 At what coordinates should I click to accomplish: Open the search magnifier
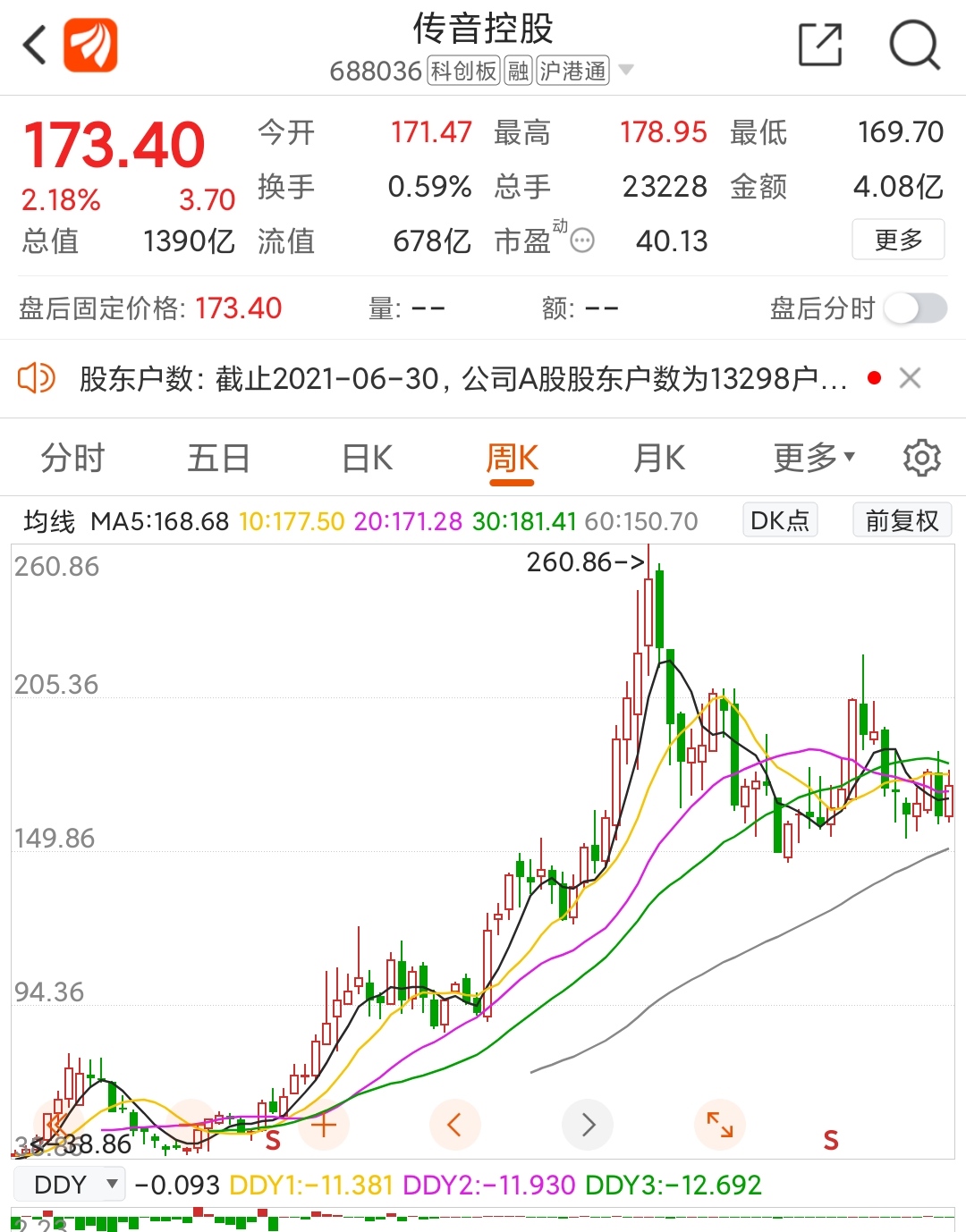(x=914, y=44)
